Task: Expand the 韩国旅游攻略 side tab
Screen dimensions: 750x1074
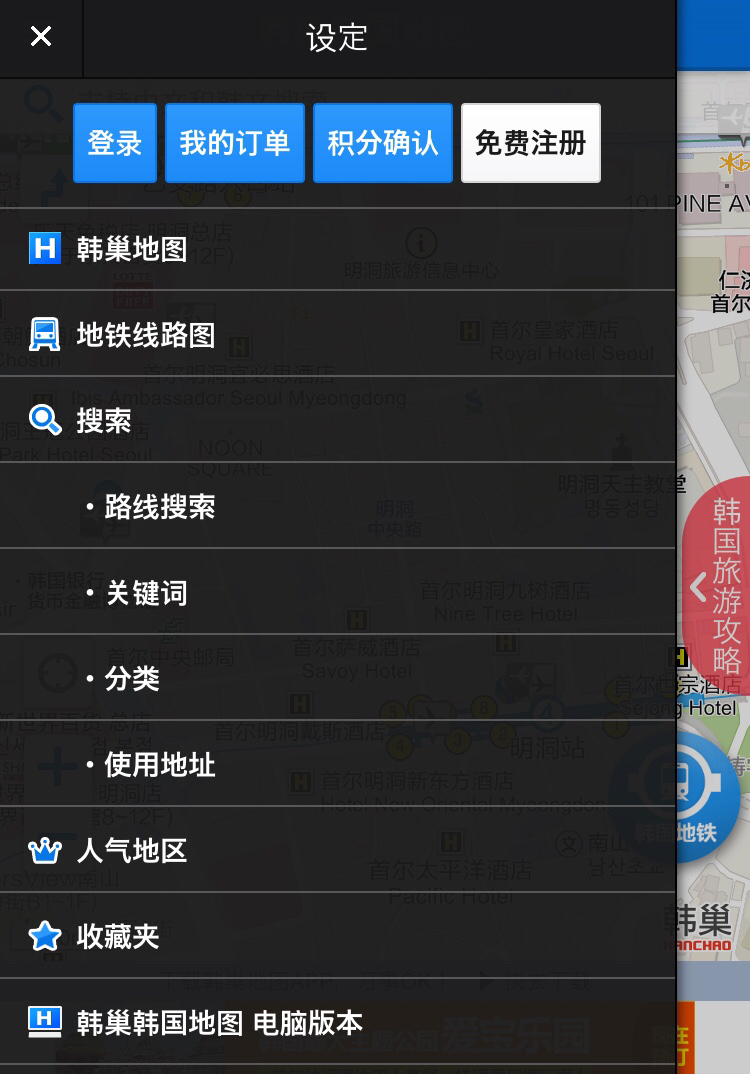Action: coord(717,587)
